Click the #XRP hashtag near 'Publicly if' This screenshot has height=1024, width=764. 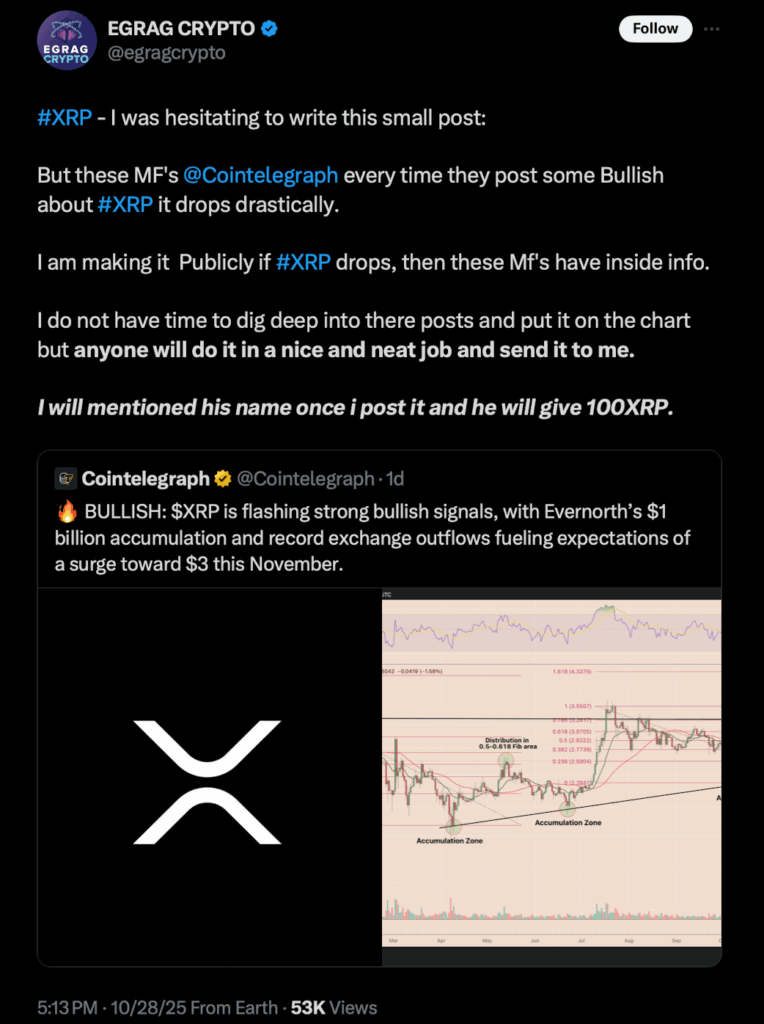[x=301, y=262]
